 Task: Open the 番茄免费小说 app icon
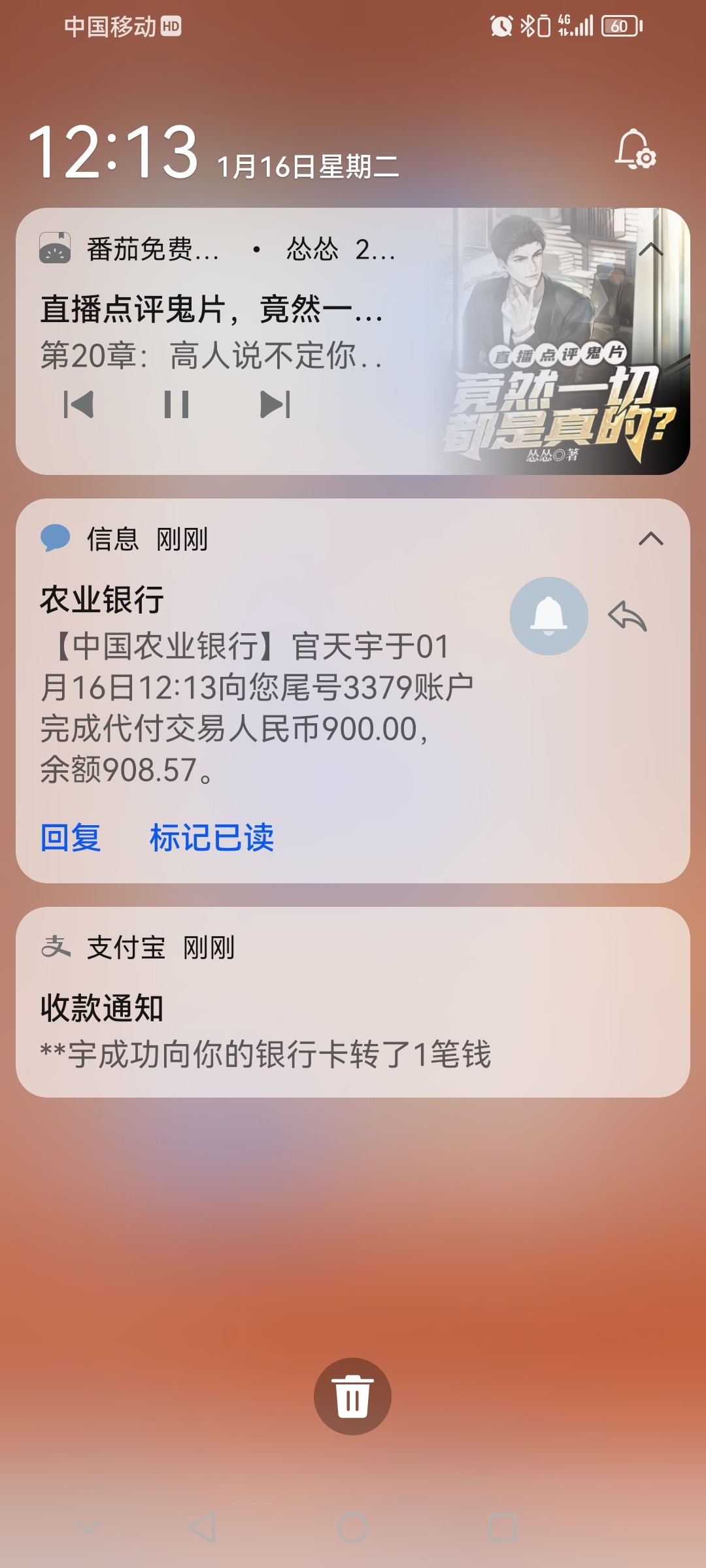point(56,250)
